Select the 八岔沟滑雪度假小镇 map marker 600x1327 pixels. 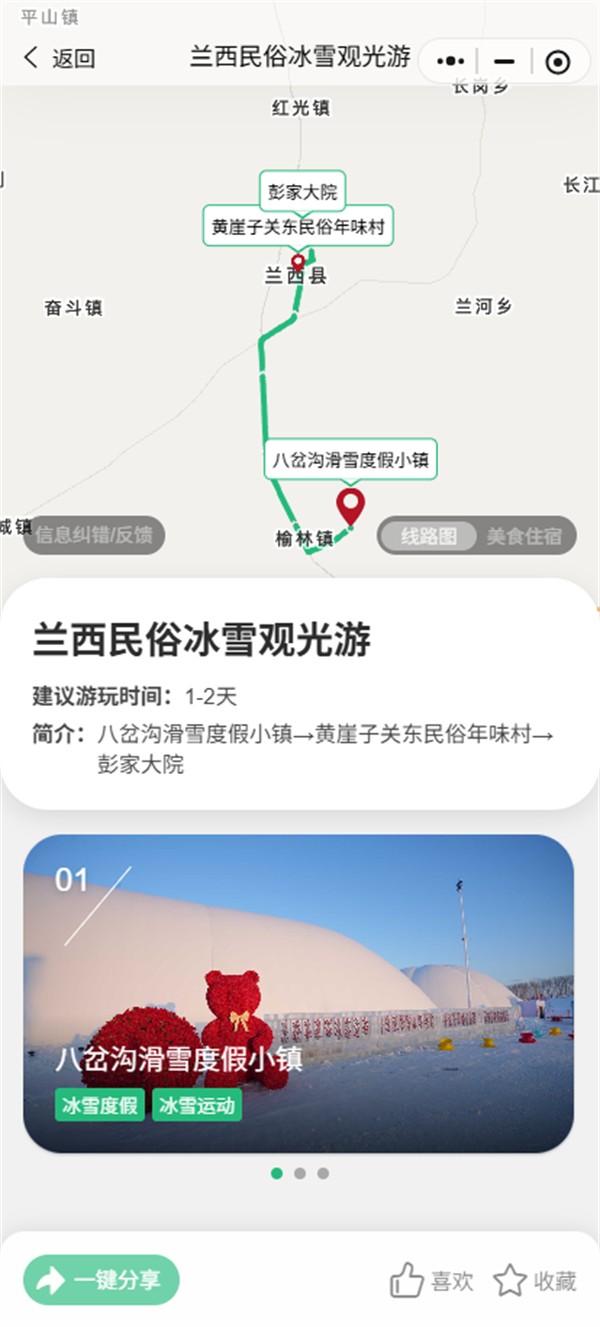coord(350,507)
